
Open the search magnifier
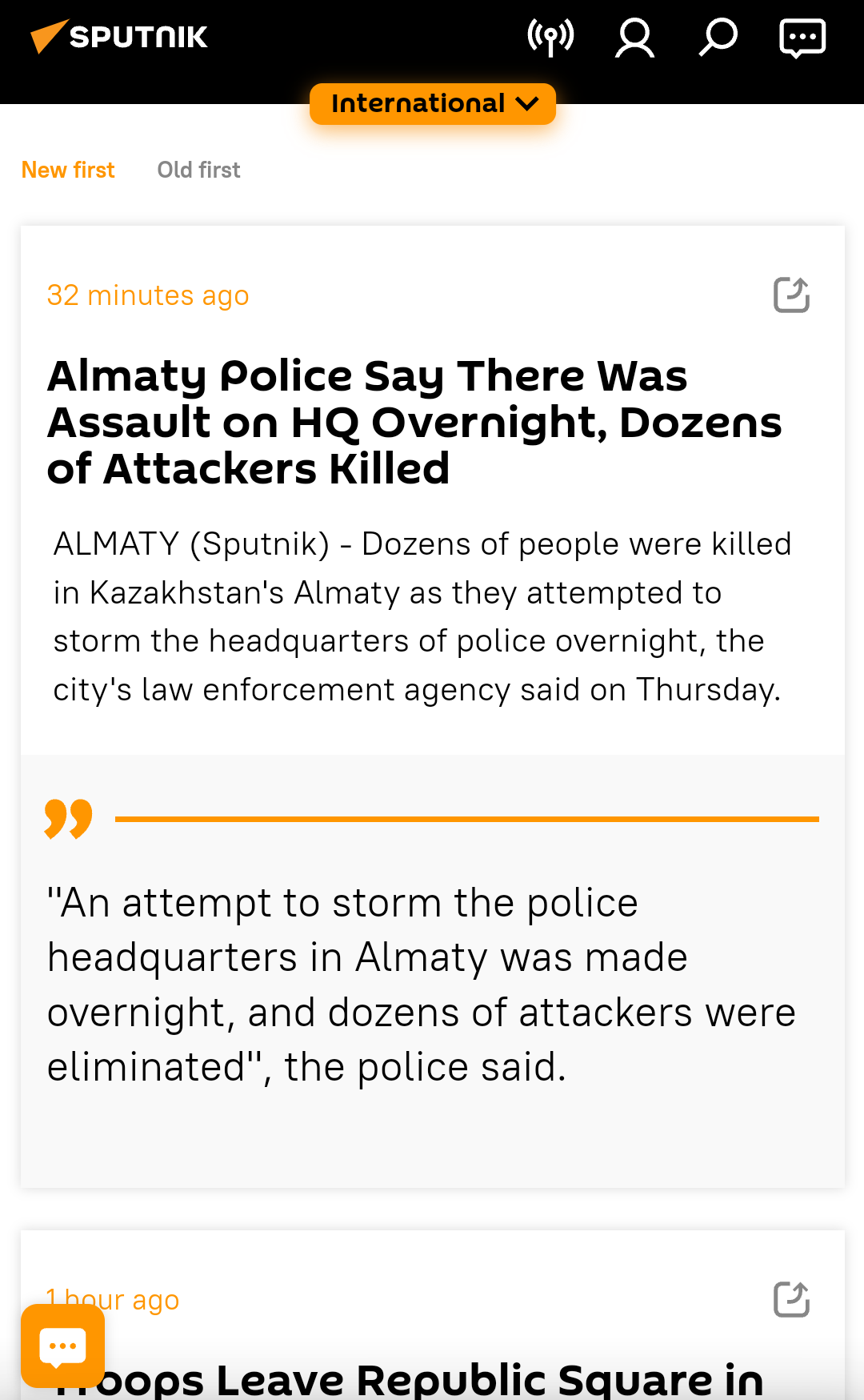click(x=718, y=37)
